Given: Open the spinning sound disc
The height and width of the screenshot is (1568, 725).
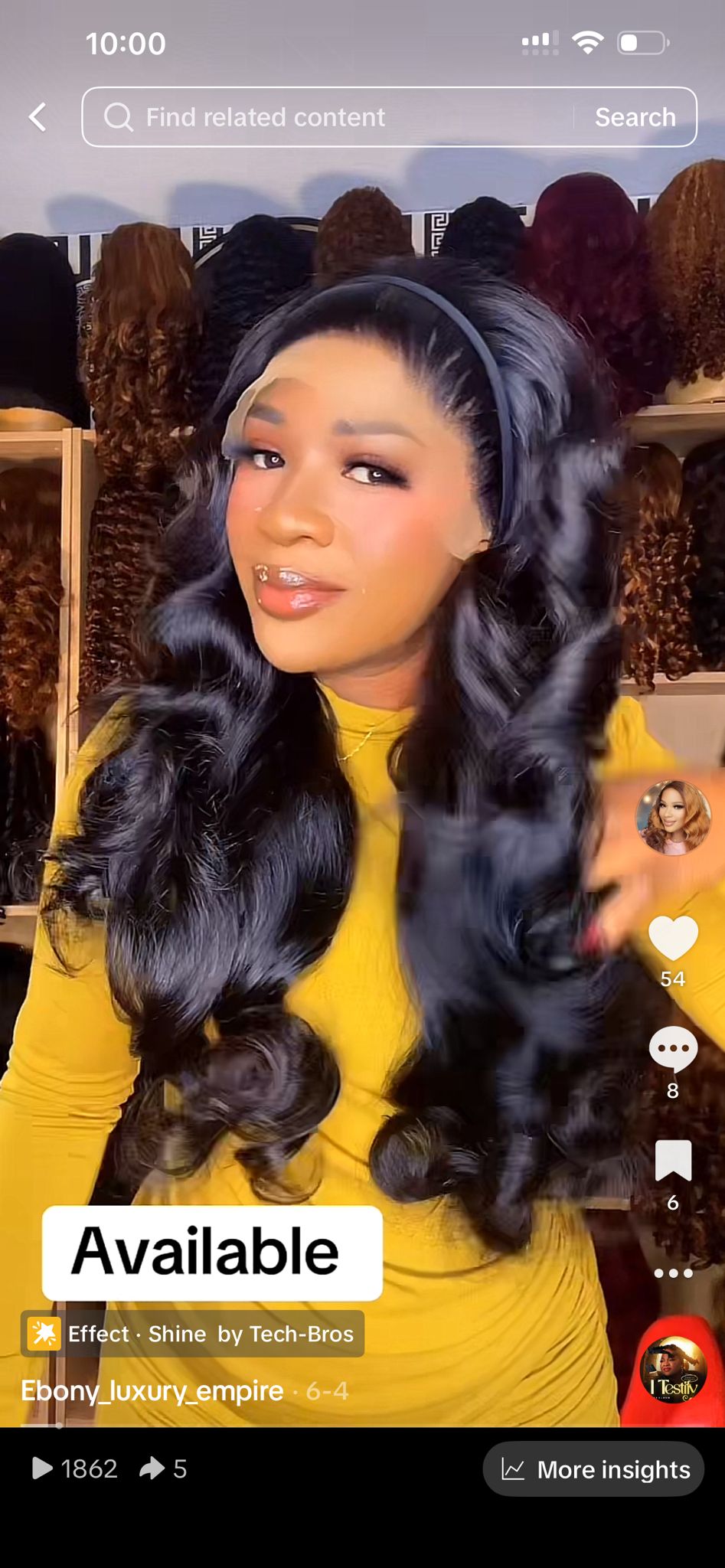Looking at the screenshot, I should (674, 1370).
